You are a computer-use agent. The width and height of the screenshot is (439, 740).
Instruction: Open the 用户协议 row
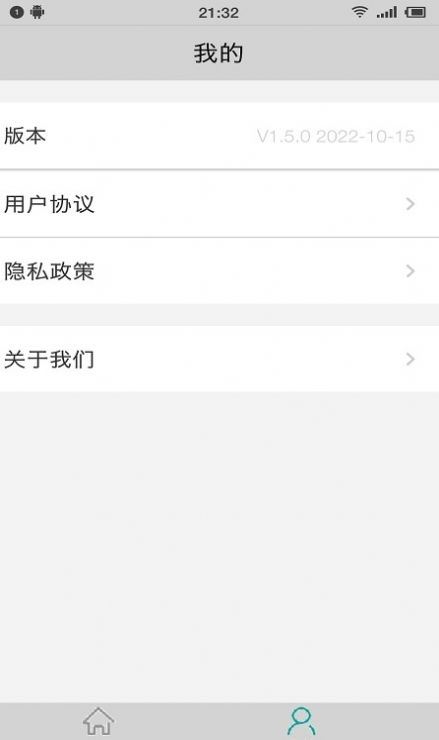220,204
